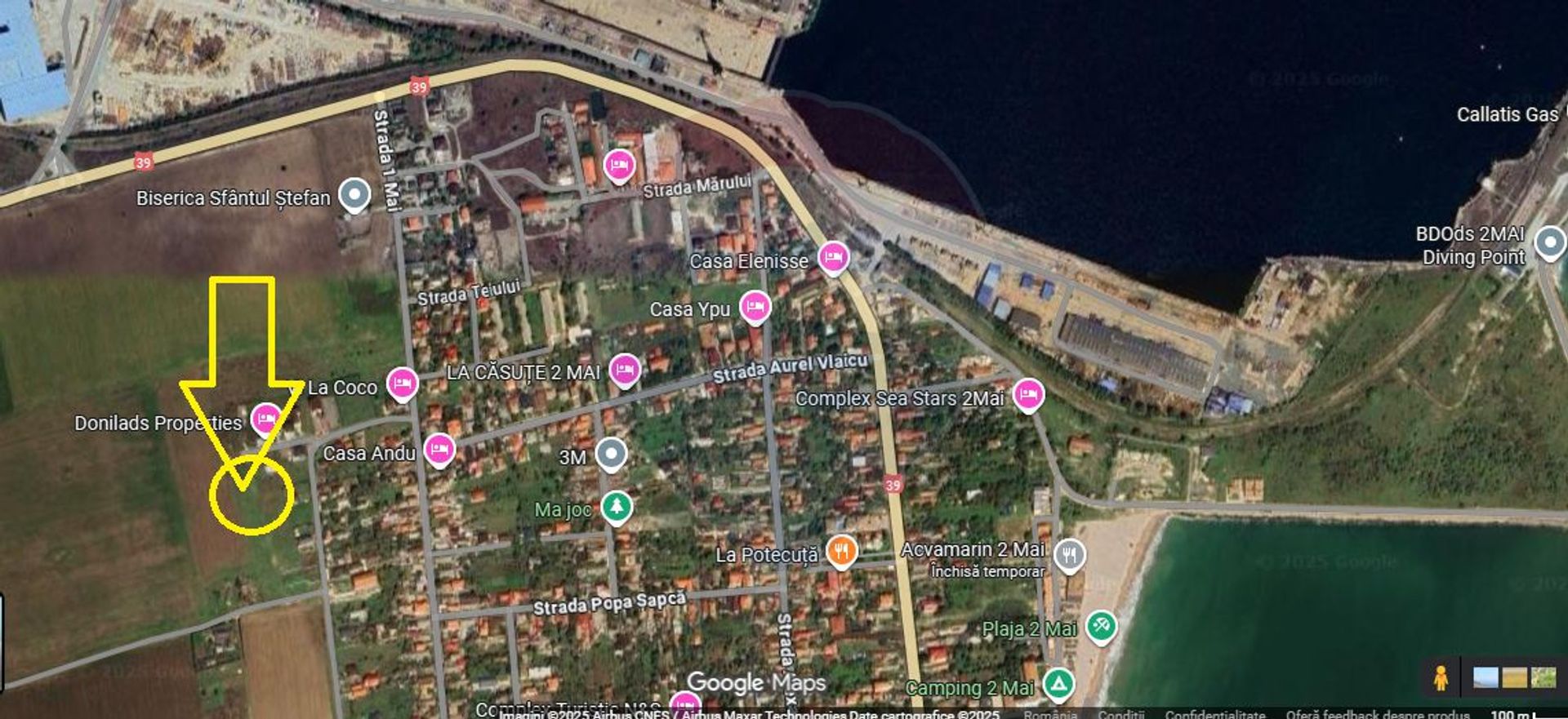Open the Casa Andu pin
Screen dimensions: 1568x719
pos(439,449)
